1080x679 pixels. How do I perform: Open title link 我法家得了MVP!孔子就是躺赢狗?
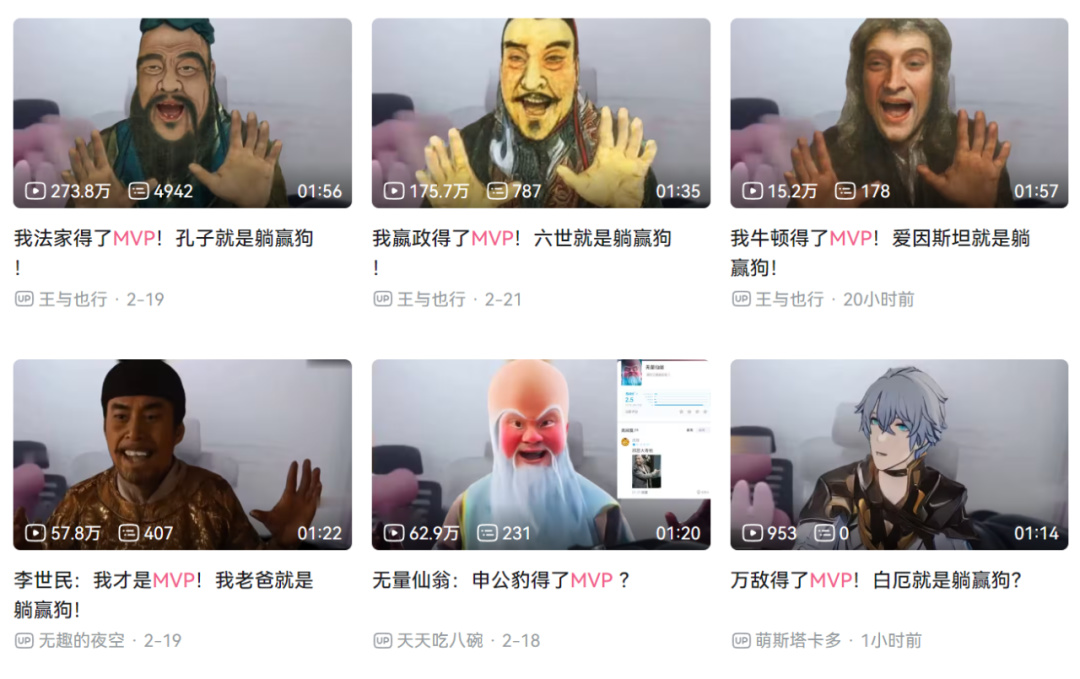pos(163,239)
